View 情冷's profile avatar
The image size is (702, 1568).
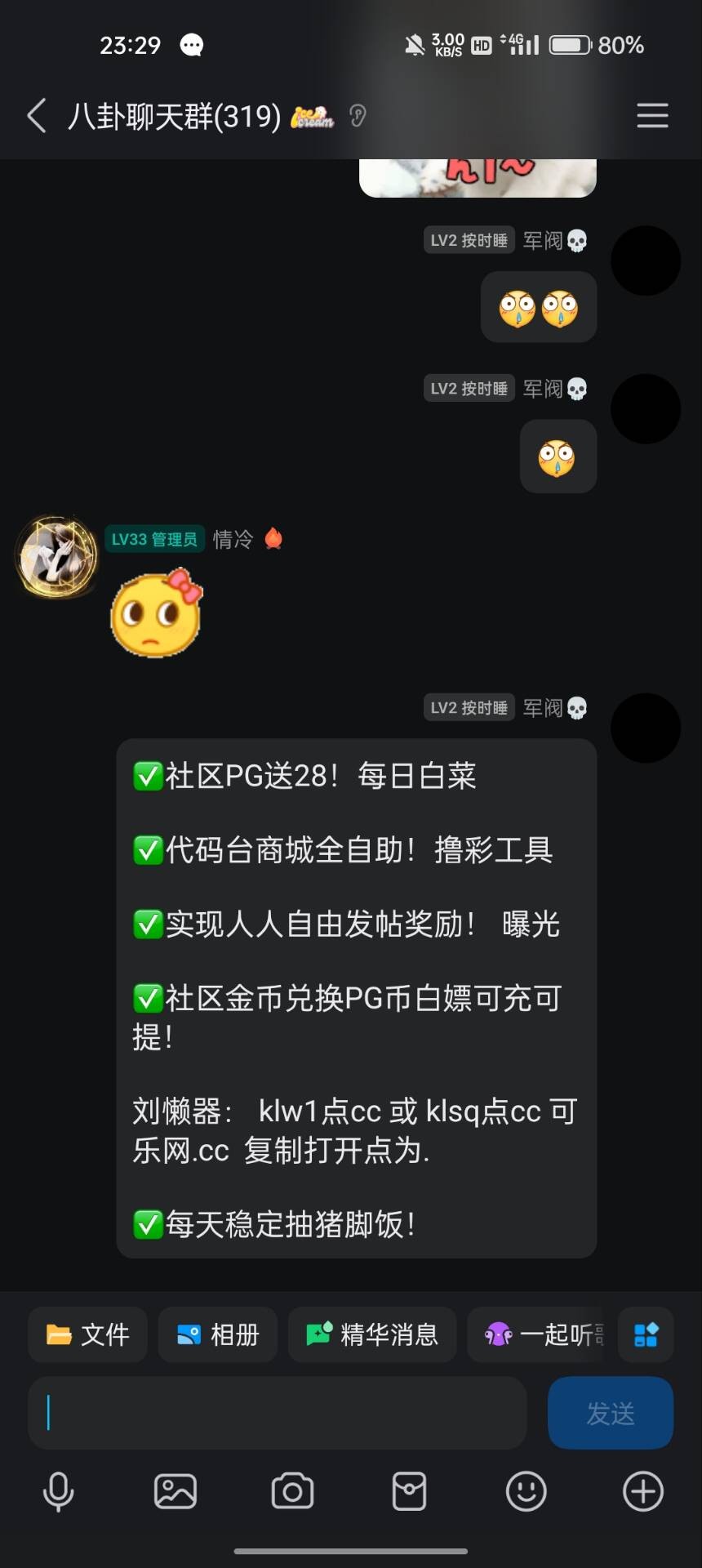pyautogui.click(x=57, y=556)
